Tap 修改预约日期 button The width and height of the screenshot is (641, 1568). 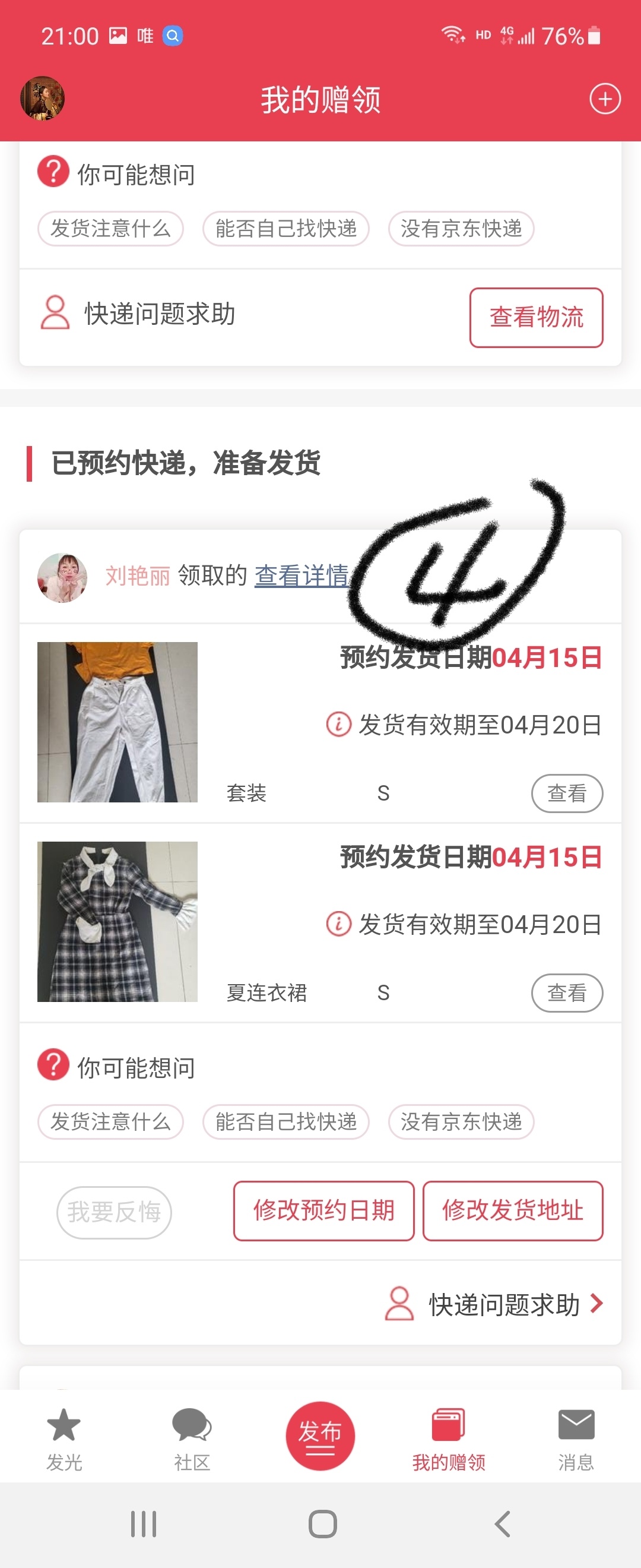coord(323,1210)
